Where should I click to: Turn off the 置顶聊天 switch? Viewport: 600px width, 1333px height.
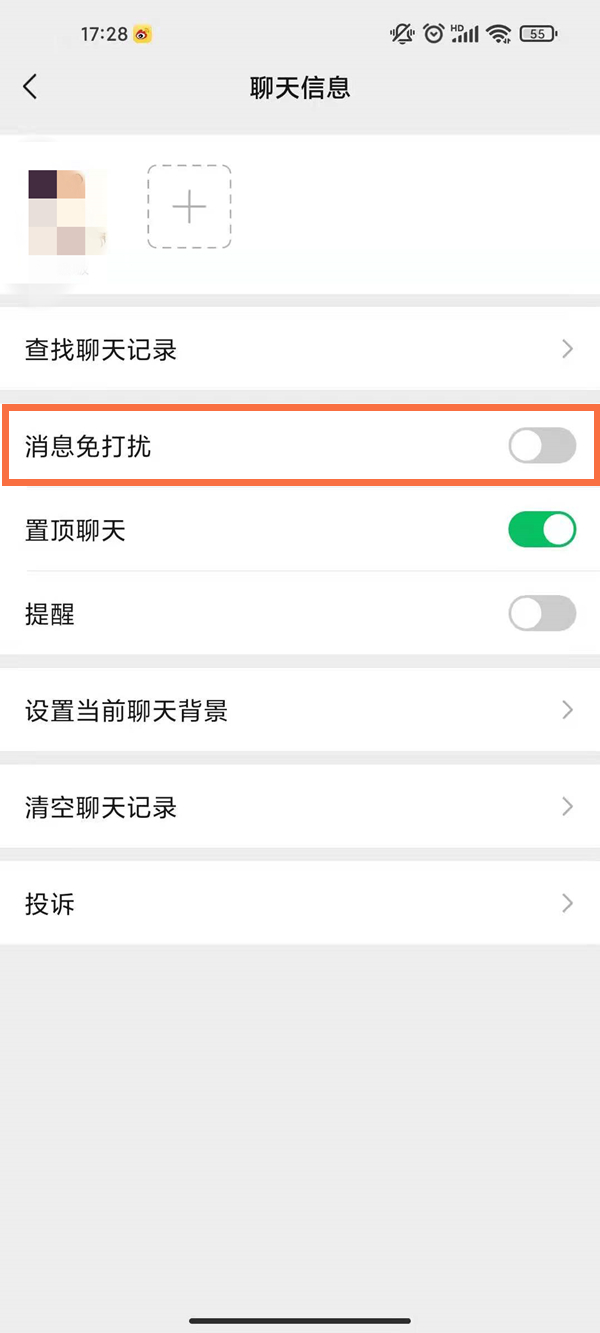point(542,530)
